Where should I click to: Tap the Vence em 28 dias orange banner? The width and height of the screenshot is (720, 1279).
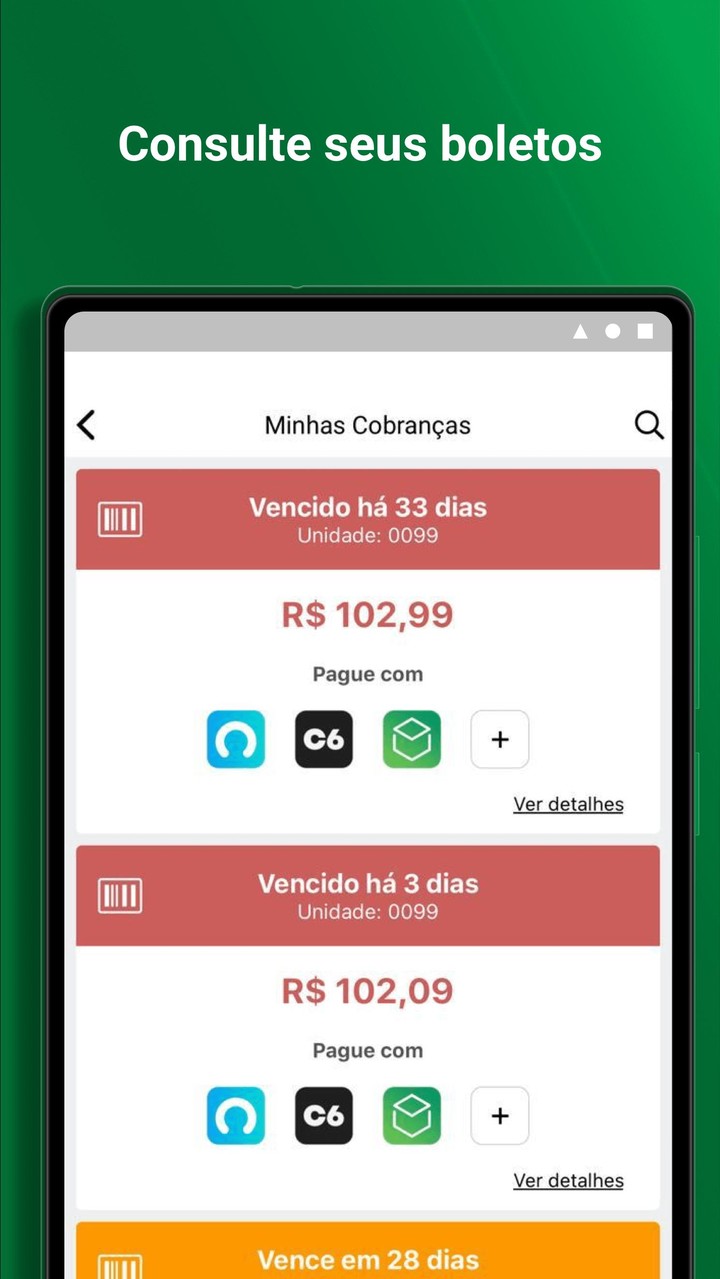tap(368, 1259)
